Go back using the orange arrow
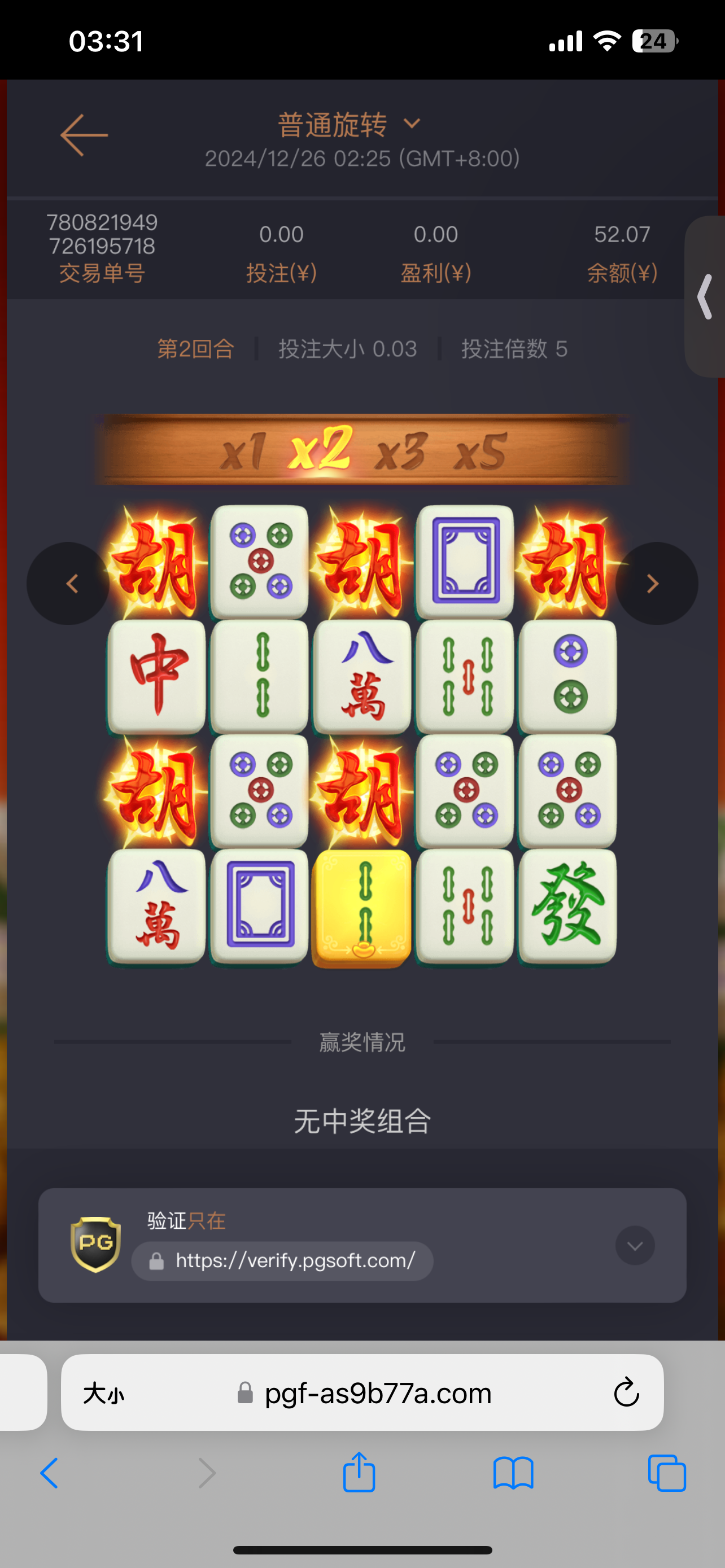Image resolution: width=725 pixels, height=1568 pixels. coord(84,135)
